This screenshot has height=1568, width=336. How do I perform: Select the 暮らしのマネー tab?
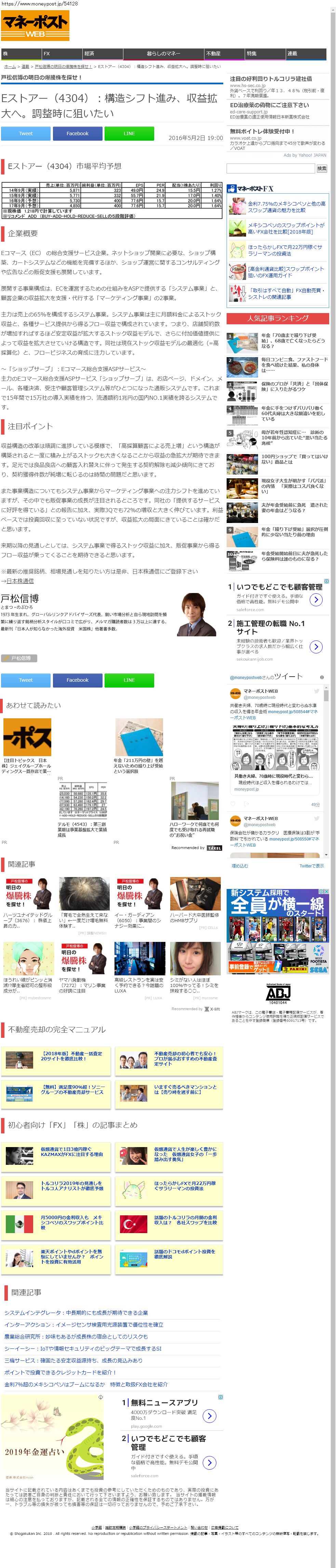point(163,54)
